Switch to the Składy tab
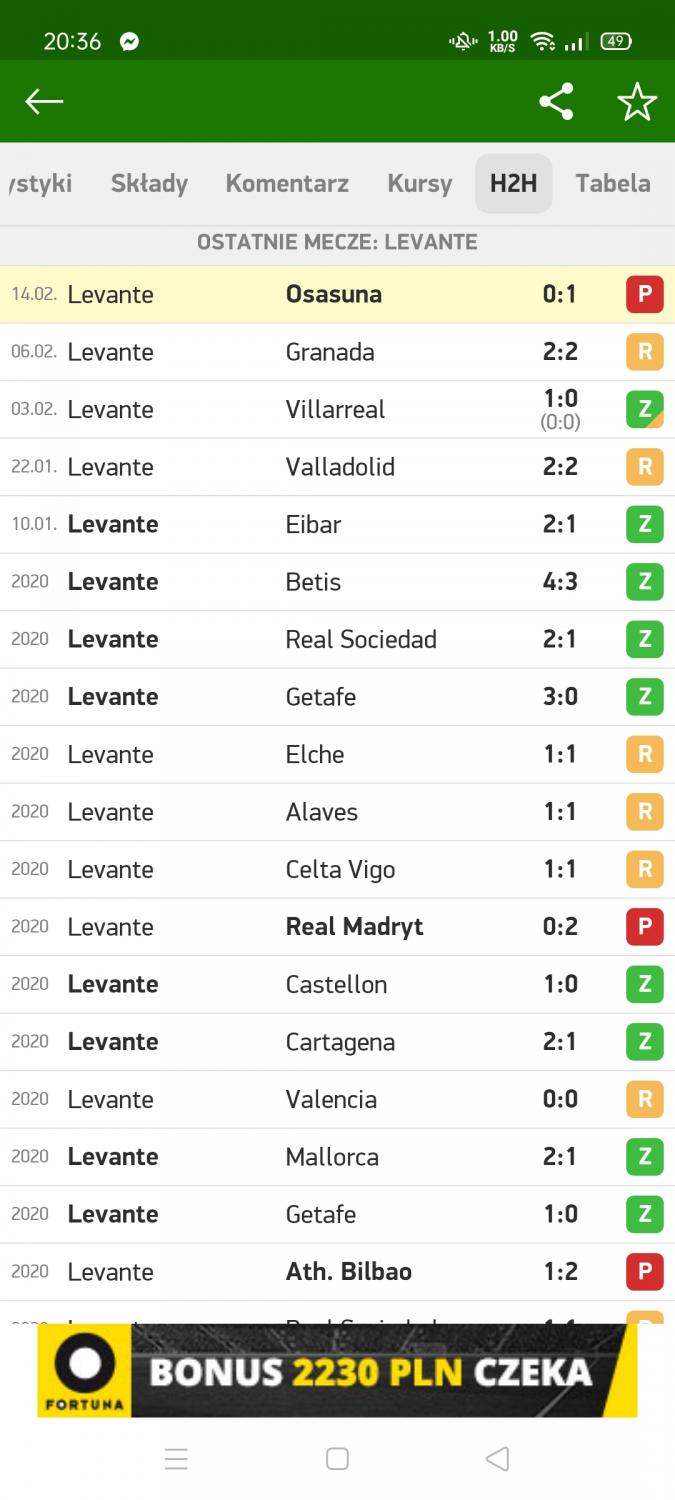Viewport: 675px width, 1500px height. [x=149, y=183]
